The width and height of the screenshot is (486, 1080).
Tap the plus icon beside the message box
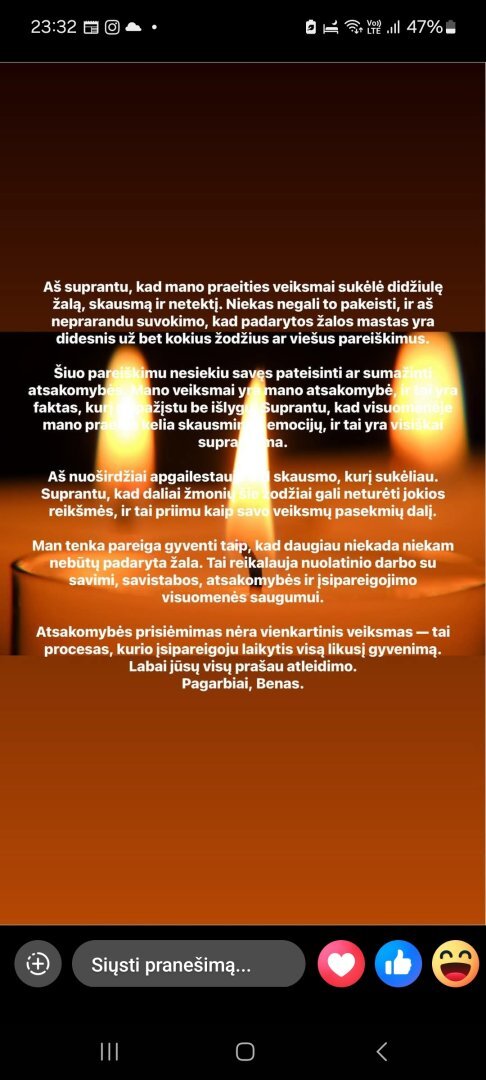point(38,964)
